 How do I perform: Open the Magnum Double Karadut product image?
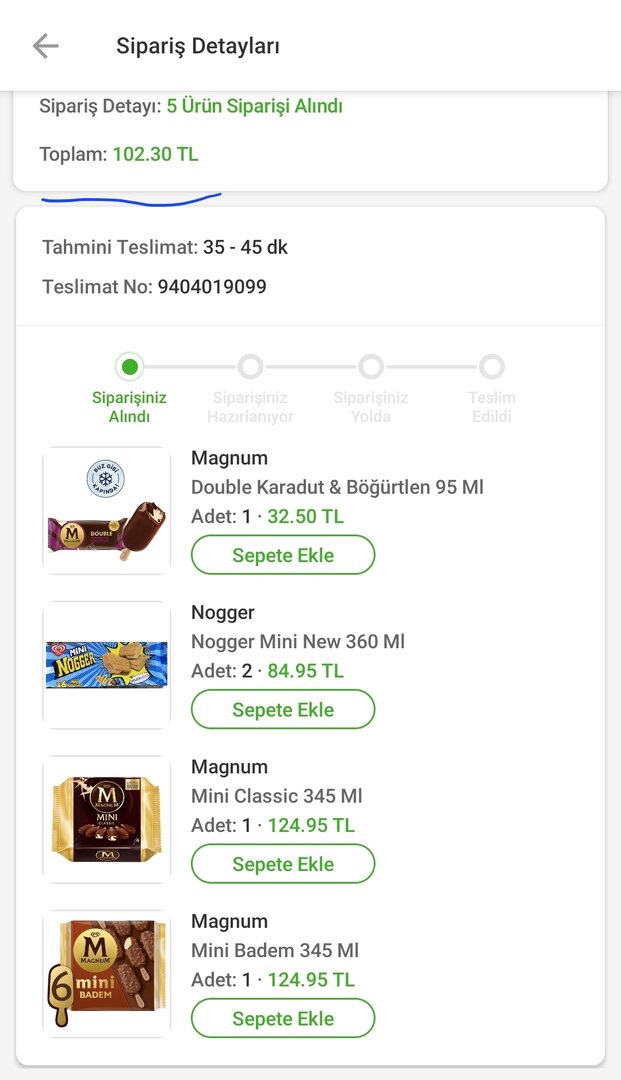107,510
